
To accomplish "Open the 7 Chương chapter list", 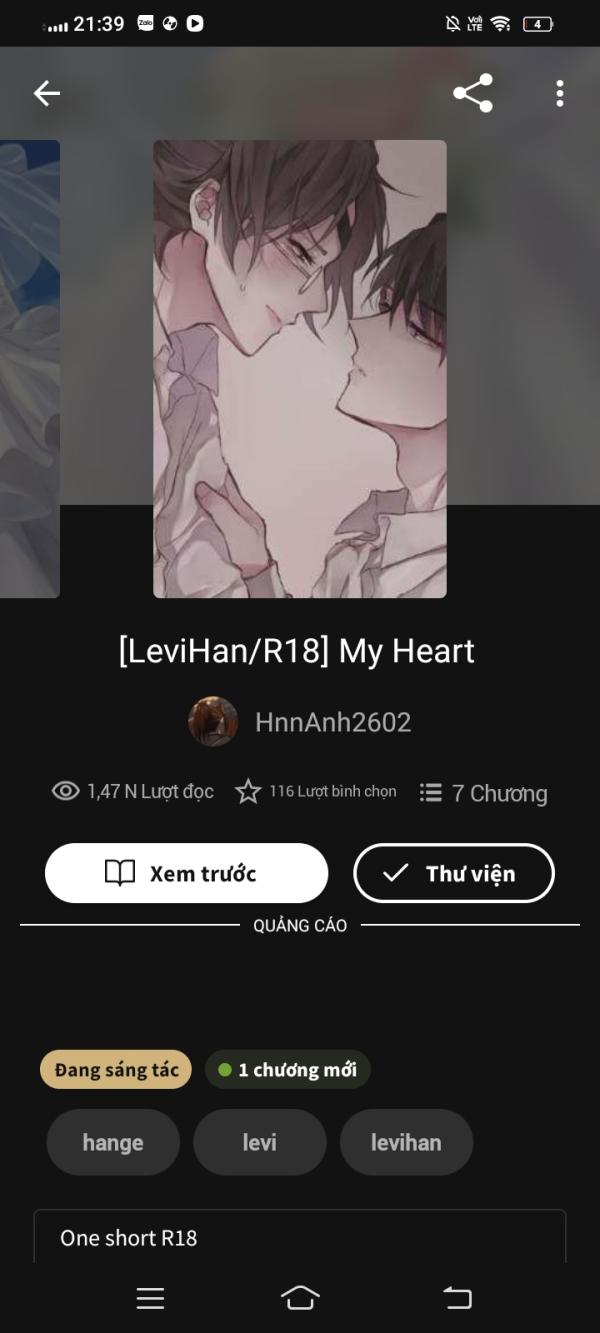I will point(484,793).
